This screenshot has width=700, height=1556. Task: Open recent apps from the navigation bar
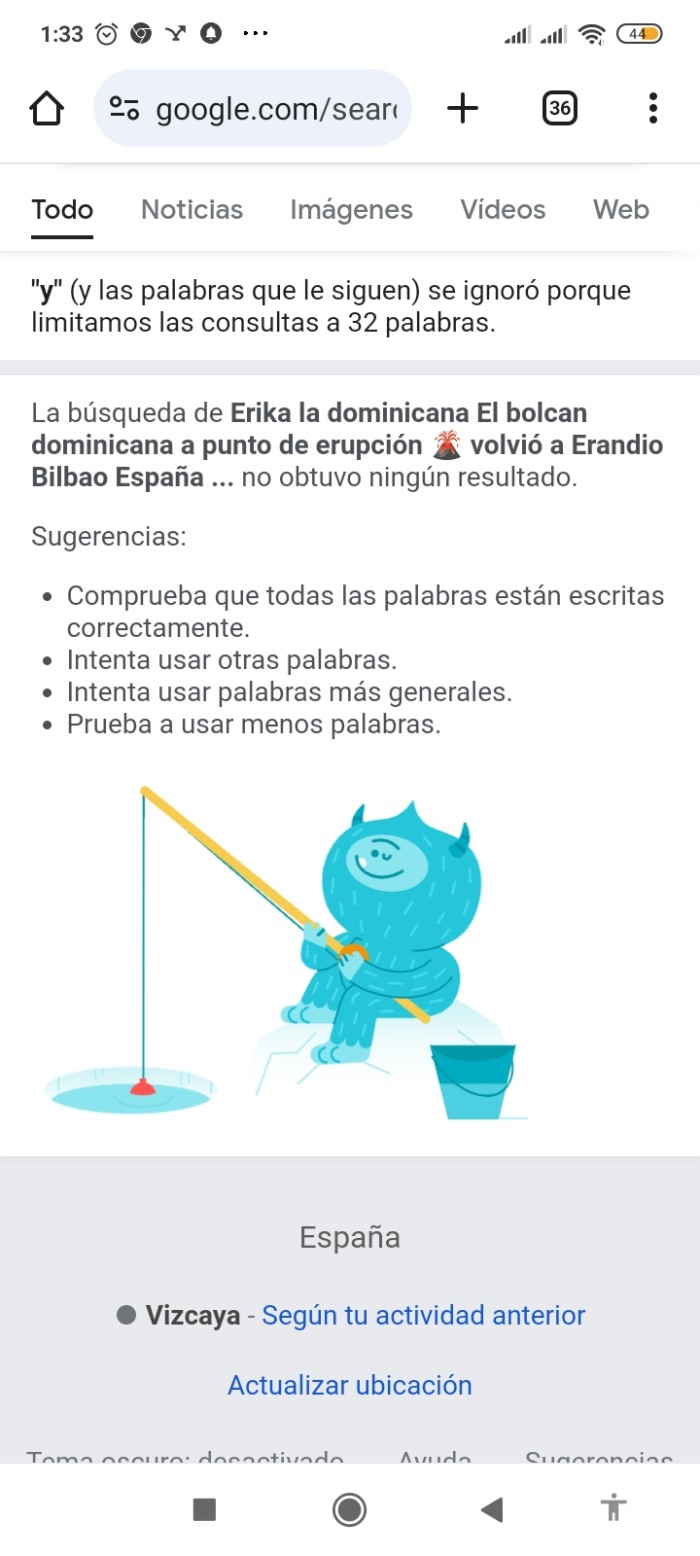pos(205,1509)
